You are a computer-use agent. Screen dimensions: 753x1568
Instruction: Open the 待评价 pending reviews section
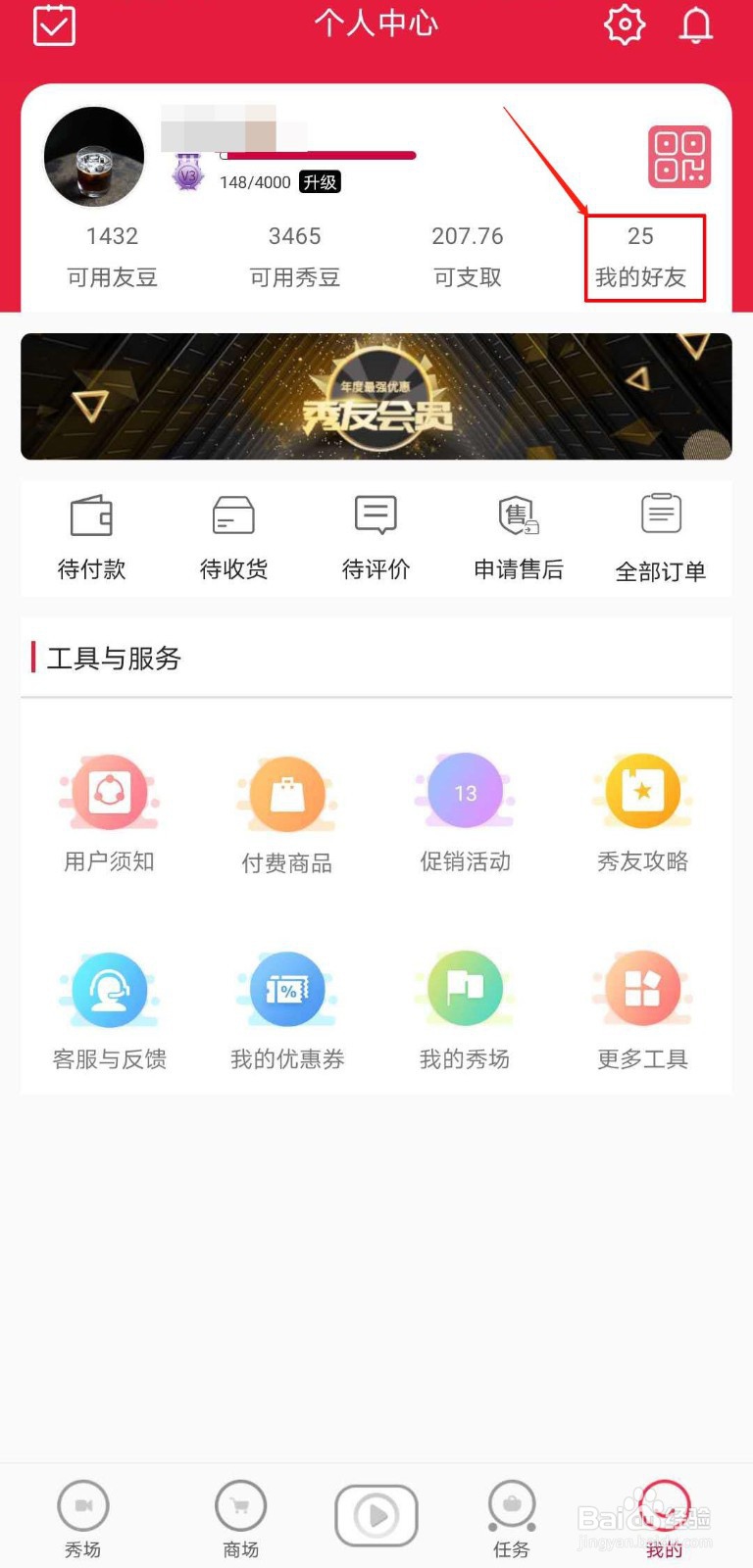point(375,537)
